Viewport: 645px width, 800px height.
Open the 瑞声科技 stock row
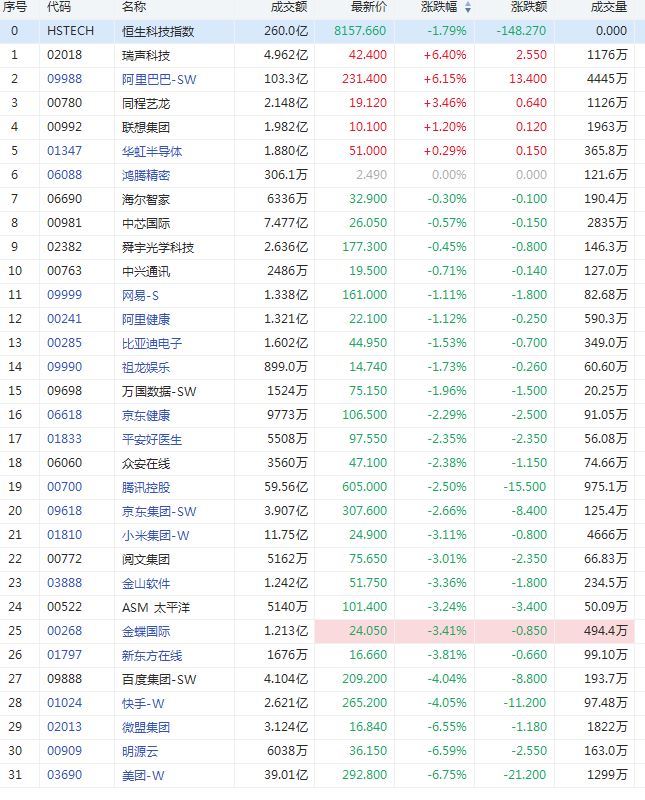coord(146,55)
